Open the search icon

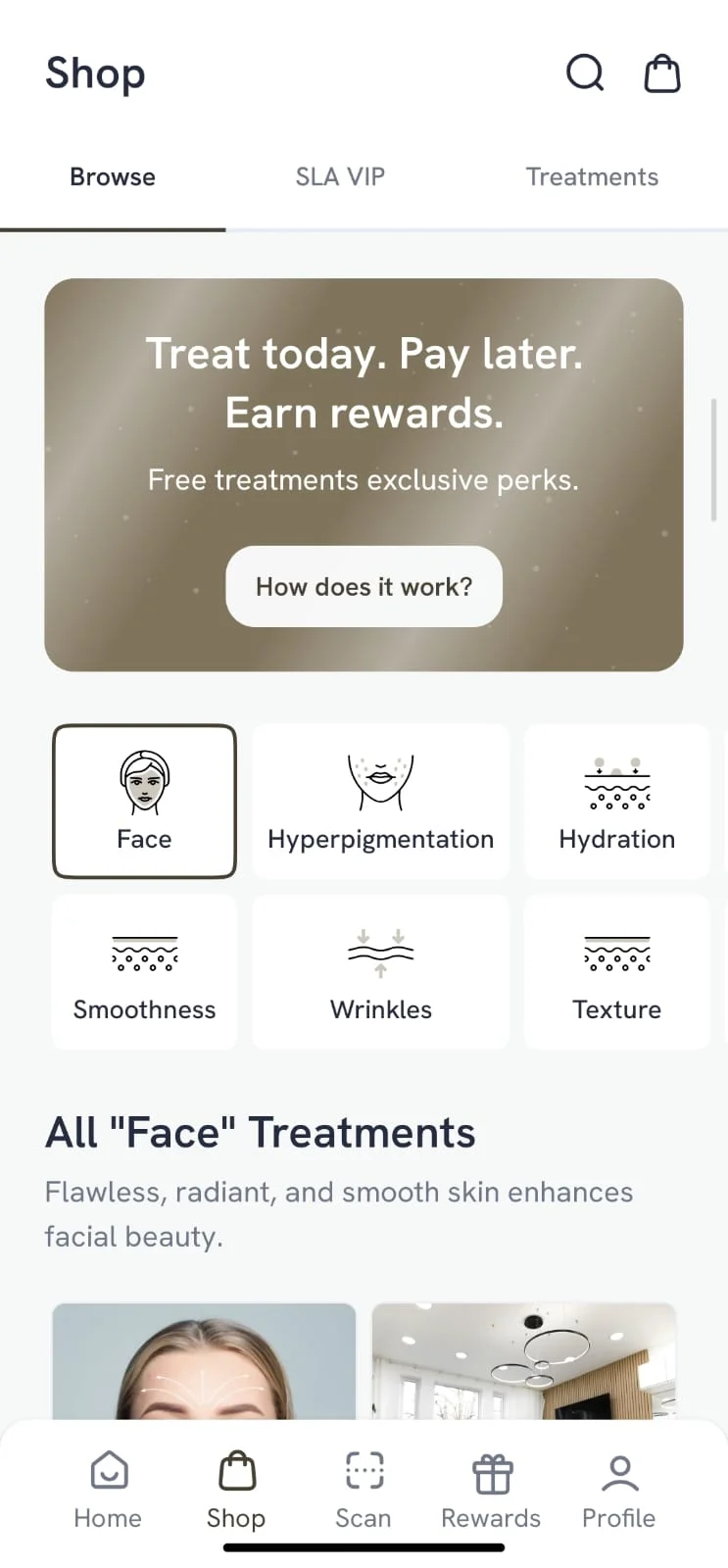click(x=585, y=73)
